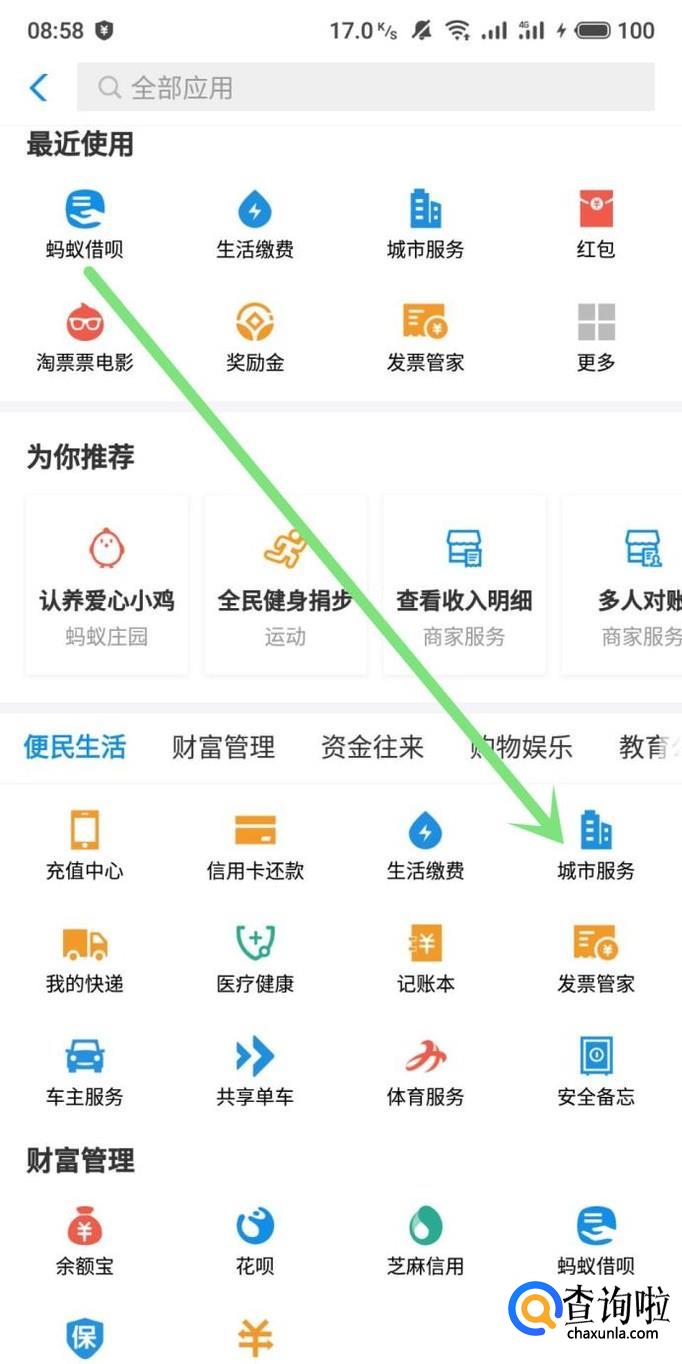Open 奖励金 app
The image size is (682, 1364).
(255, 338)
